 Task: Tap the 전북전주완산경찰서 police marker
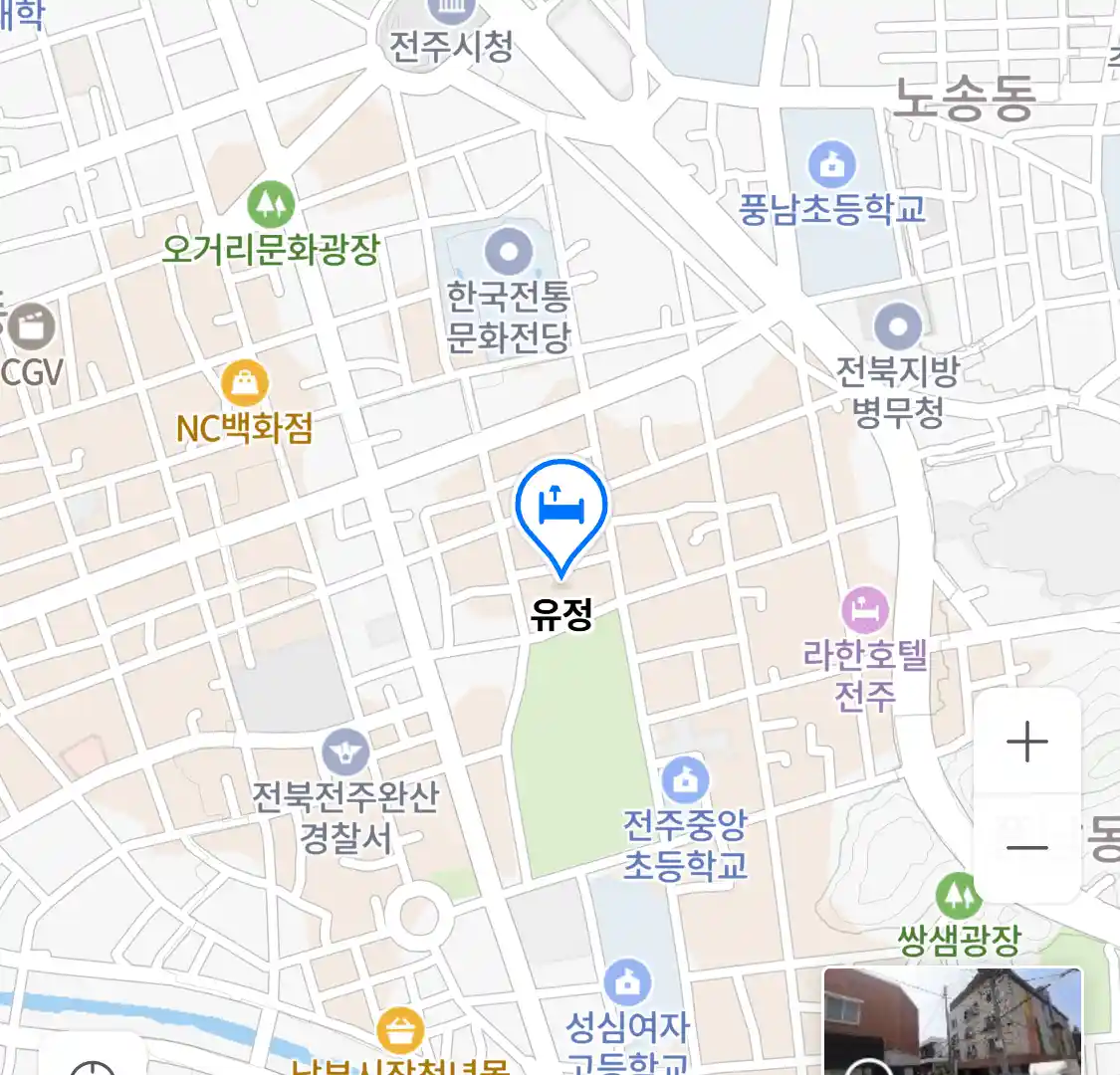coord(345,752)
